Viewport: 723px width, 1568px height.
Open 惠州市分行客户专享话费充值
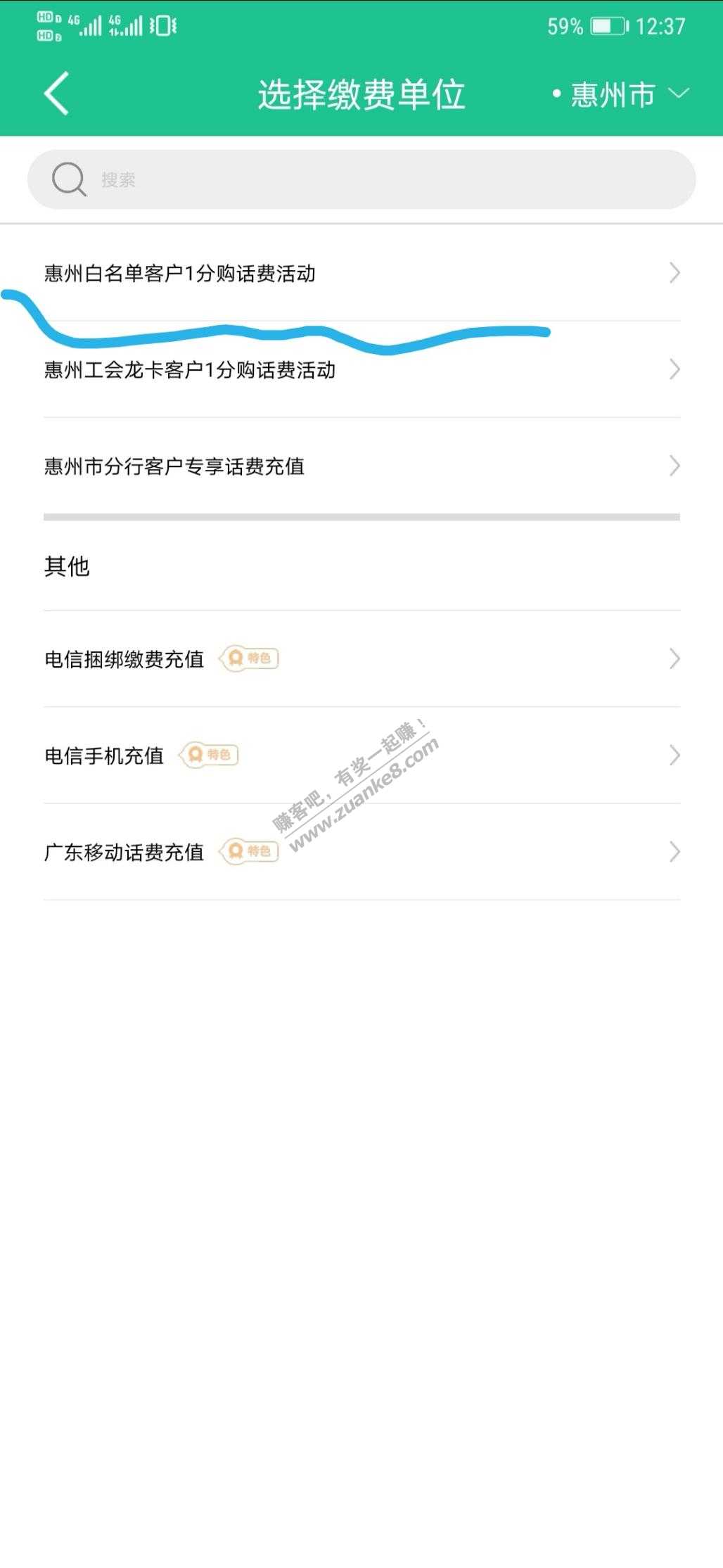(361, 466)
